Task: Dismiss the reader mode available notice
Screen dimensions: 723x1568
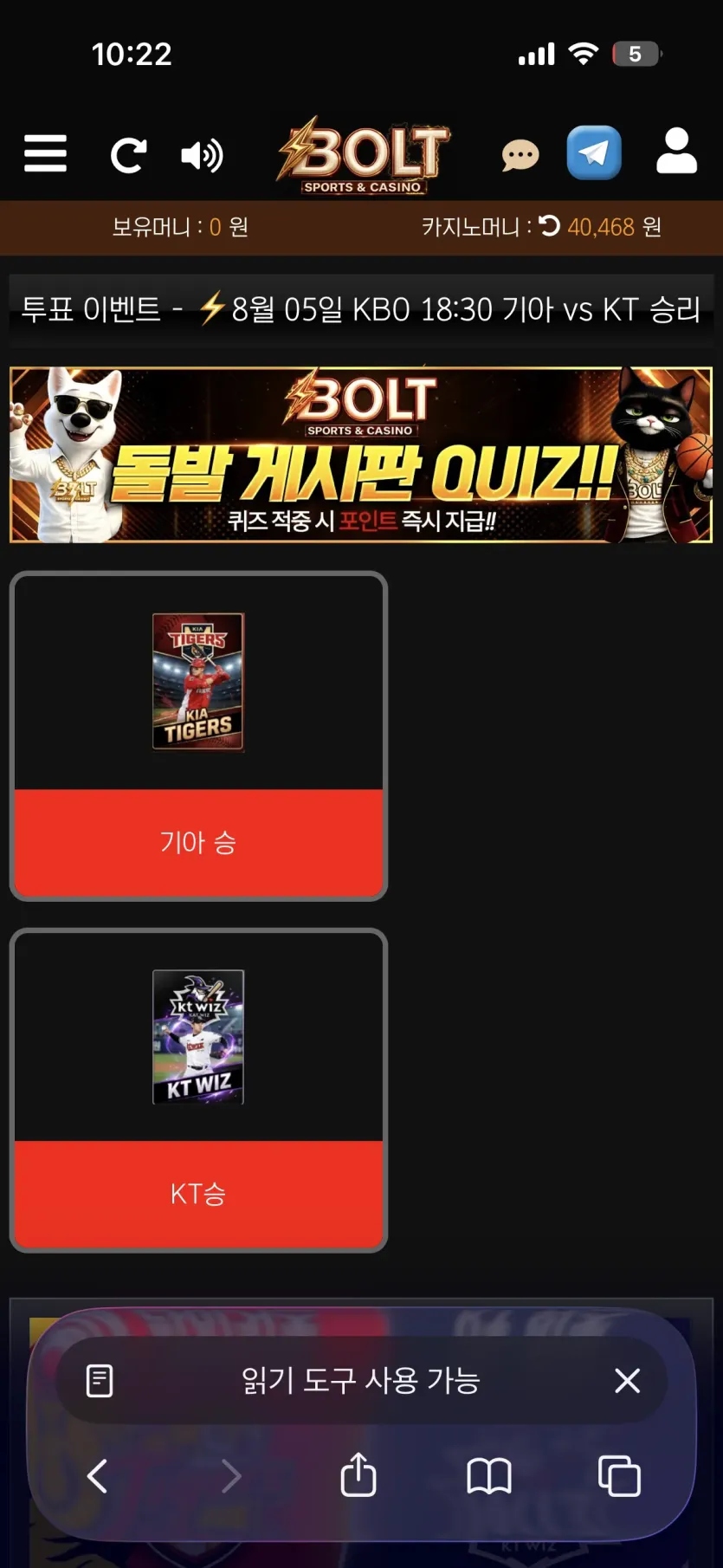Action: (x=628, y=1380)
